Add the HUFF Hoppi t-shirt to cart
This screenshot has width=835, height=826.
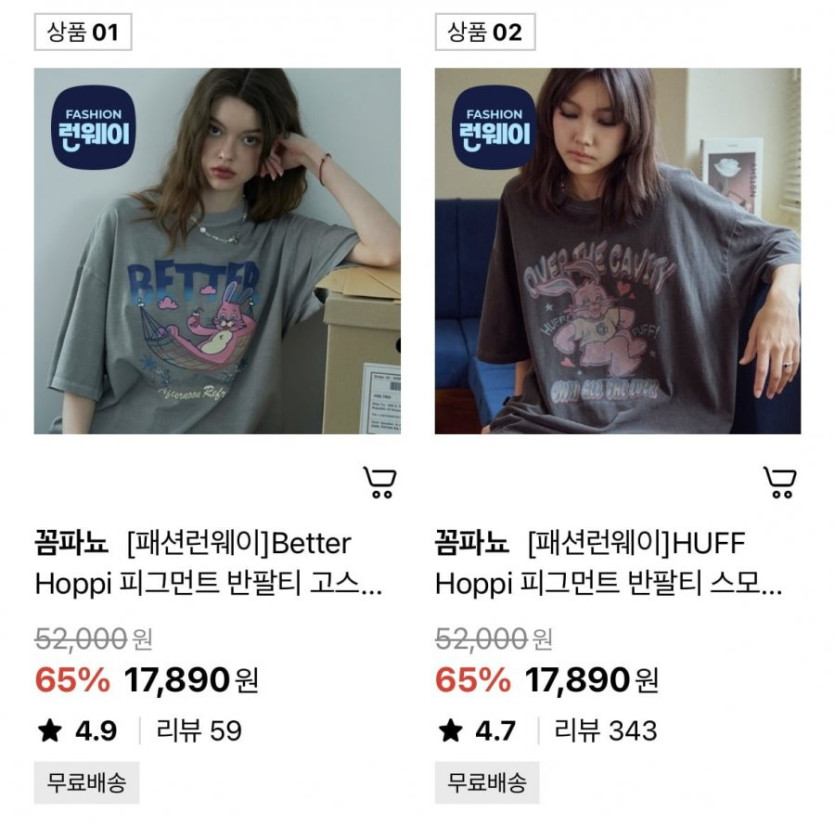[779, 483]
